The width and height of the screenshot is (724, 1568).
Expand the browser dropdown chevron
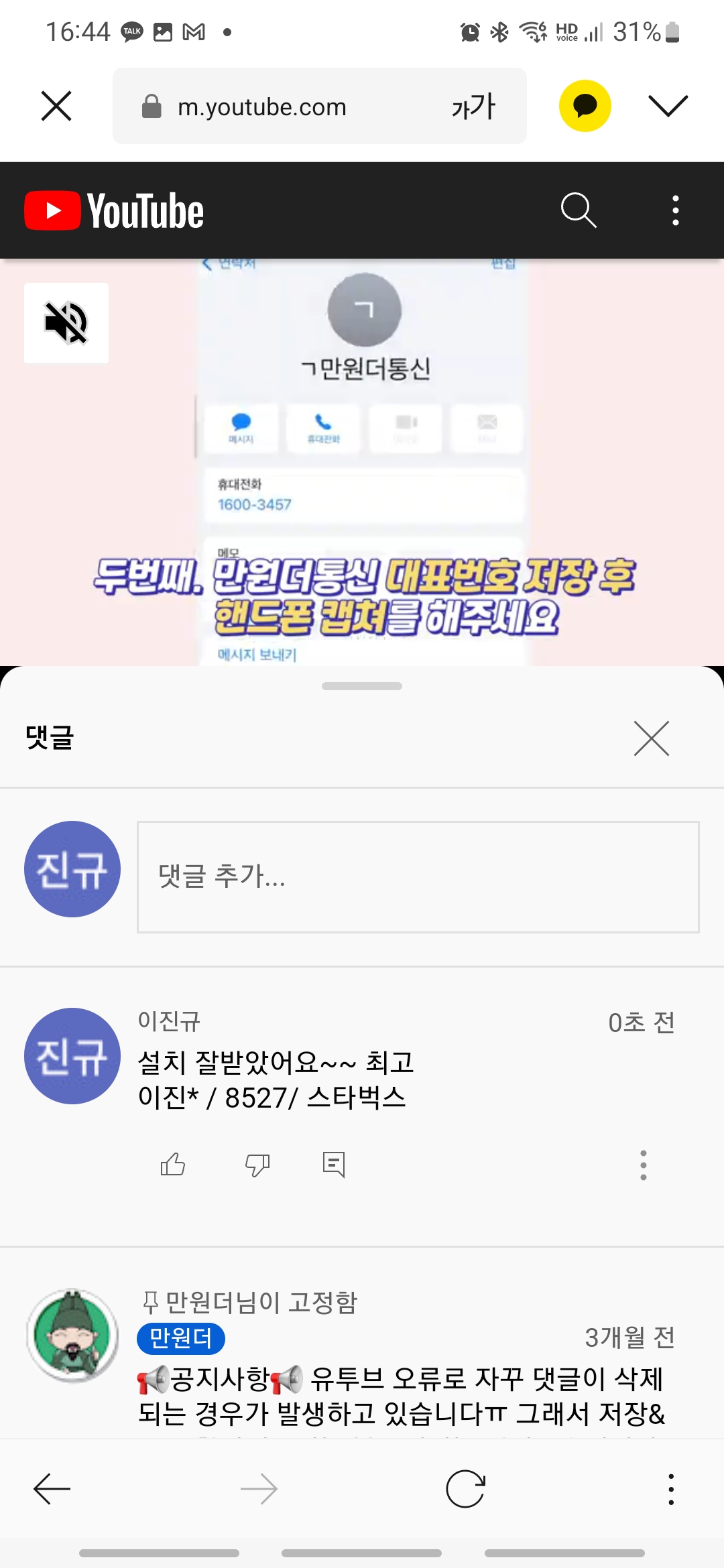click(x=668, y=106)
